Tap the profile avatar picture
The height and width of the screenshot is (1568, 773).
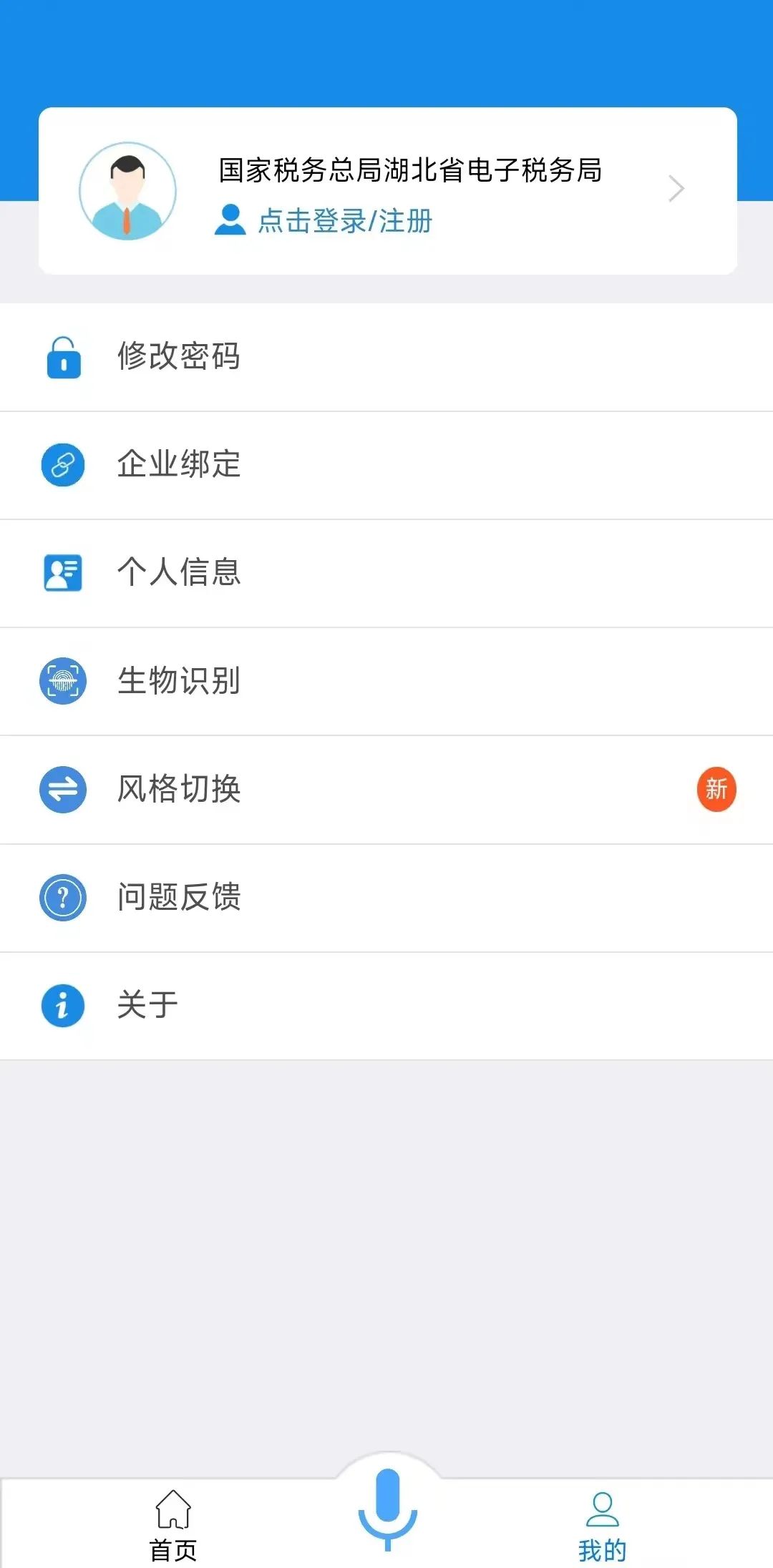coord(127,191)
